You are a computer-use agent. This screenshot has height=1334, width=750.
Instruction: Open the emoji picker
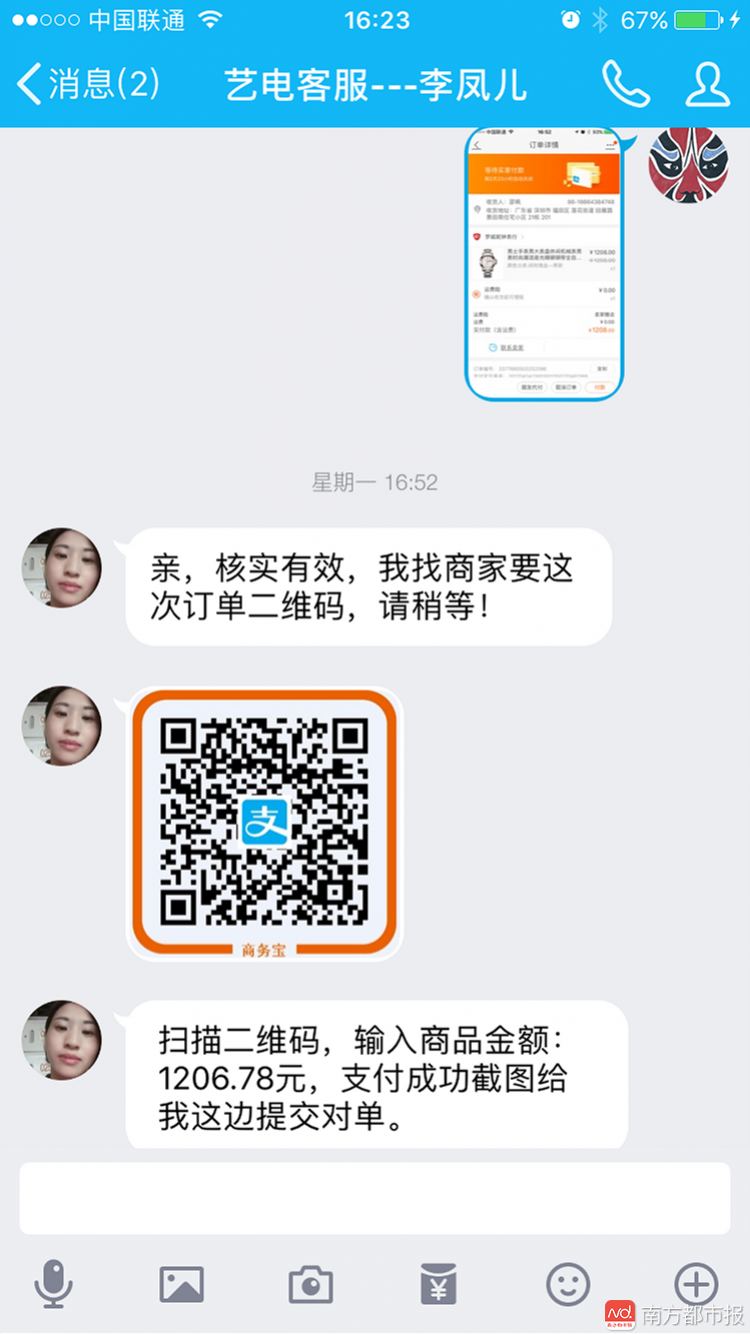(567, 1284)
